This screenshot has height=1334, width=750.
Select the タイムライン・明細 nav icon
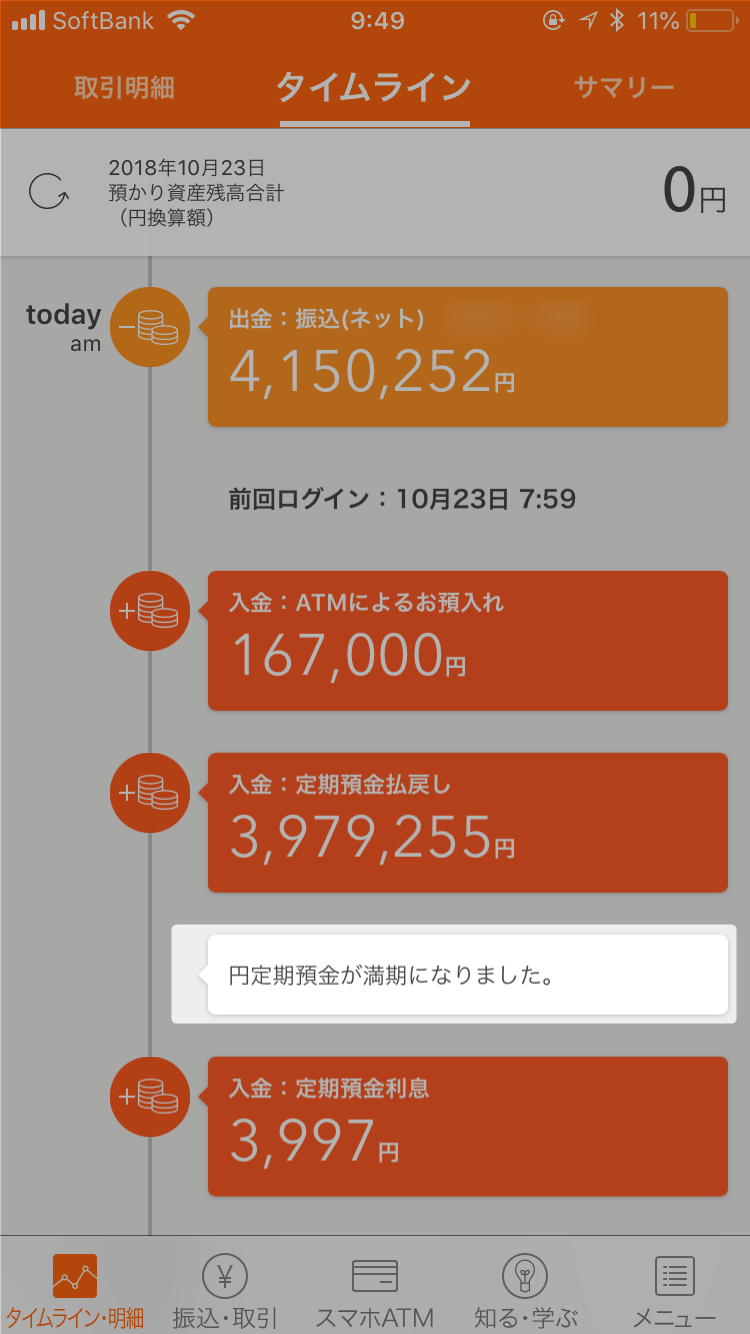[75, 1285]
